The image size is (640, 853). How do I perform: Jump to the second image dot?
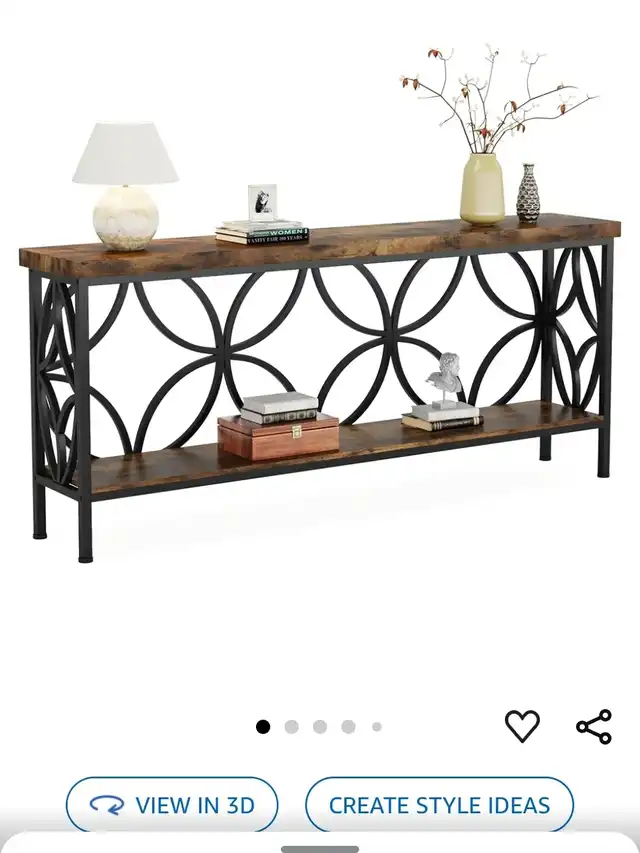tap(291, 727)
